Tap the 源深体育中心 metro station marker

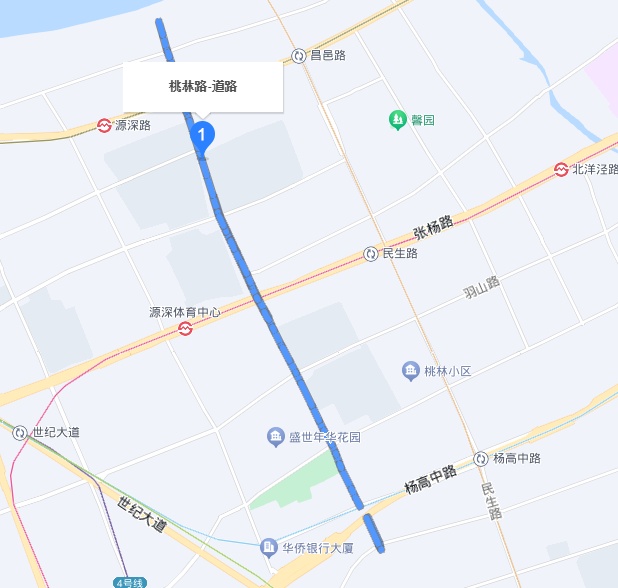click(185, 329)
